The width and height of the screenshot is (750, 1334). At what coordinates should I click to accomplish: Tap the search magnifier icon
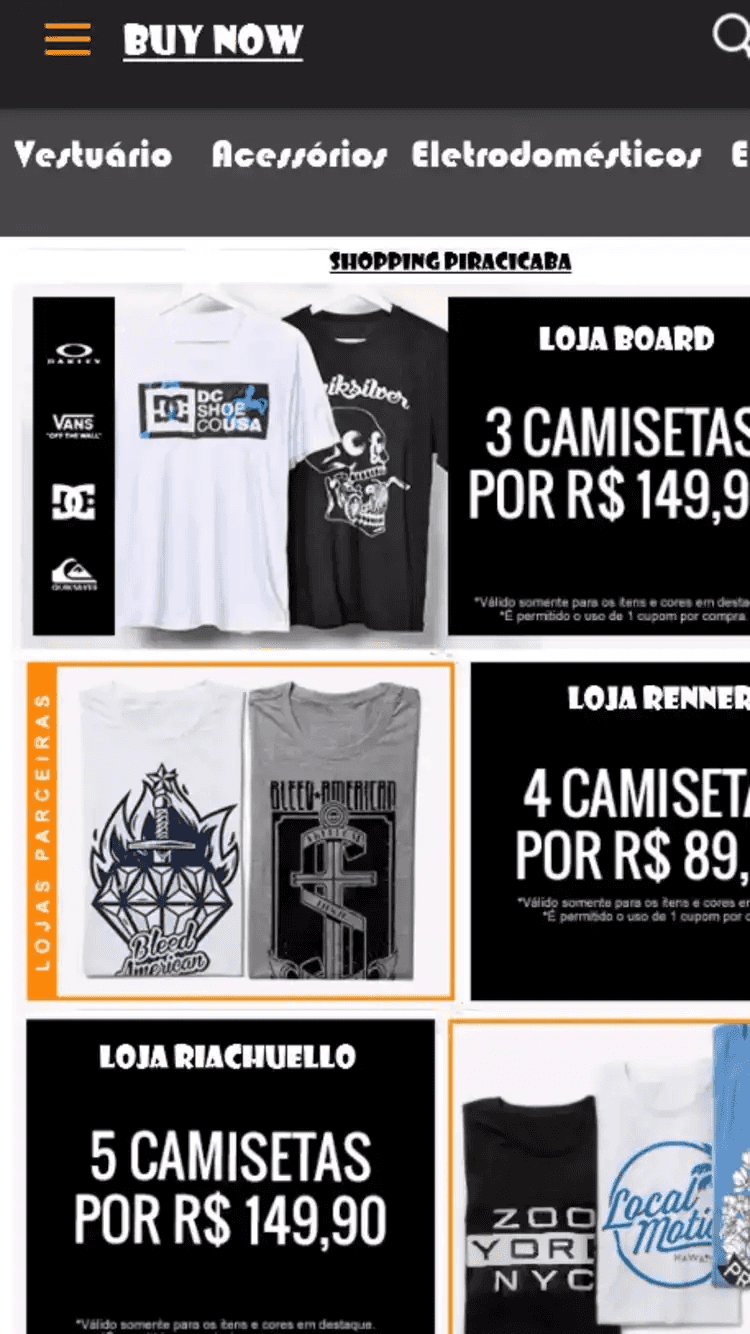732,37
